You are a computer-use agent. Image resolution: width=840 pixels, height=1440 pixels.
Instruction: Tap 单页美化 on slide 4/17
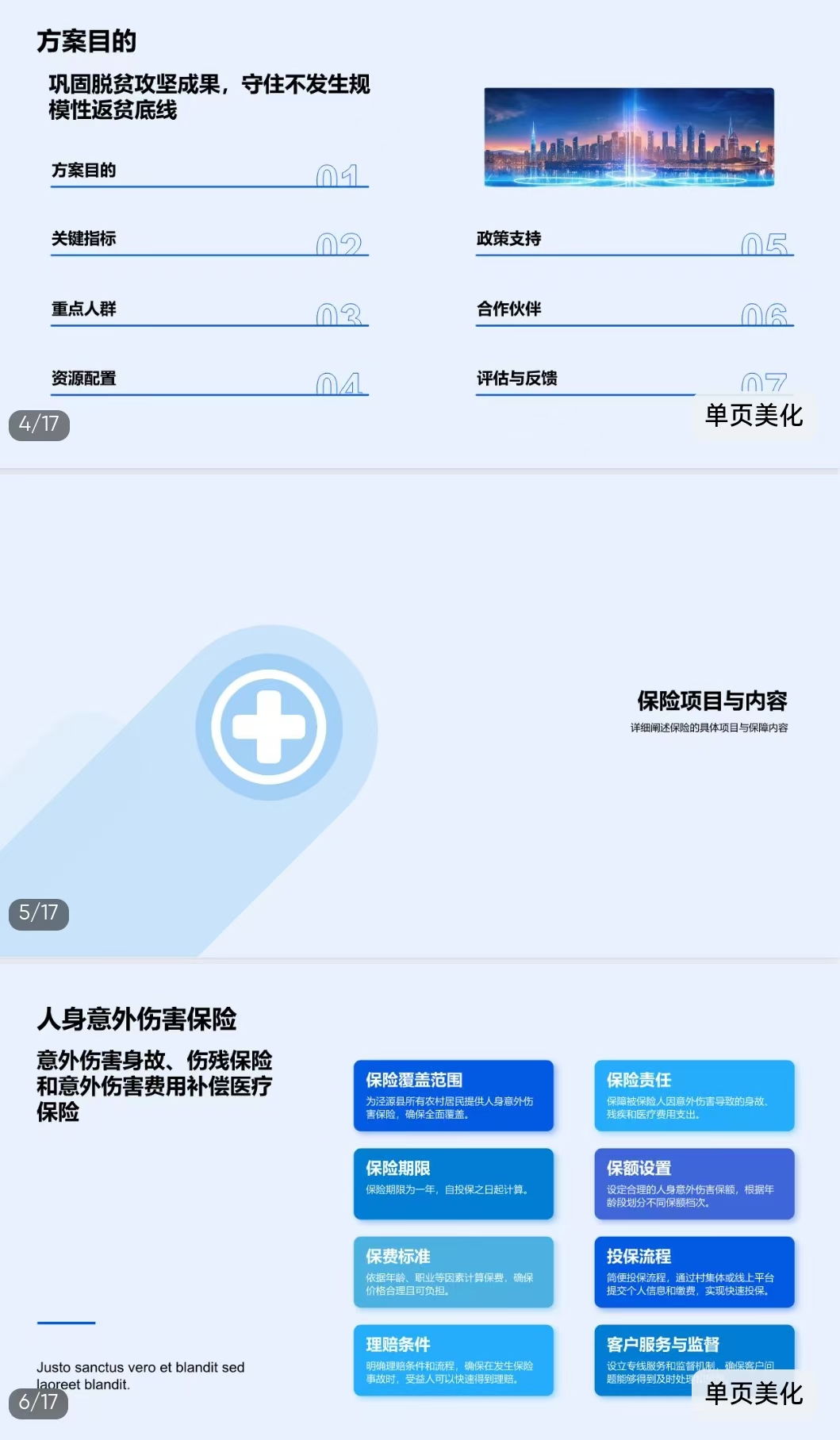(754, 416)
